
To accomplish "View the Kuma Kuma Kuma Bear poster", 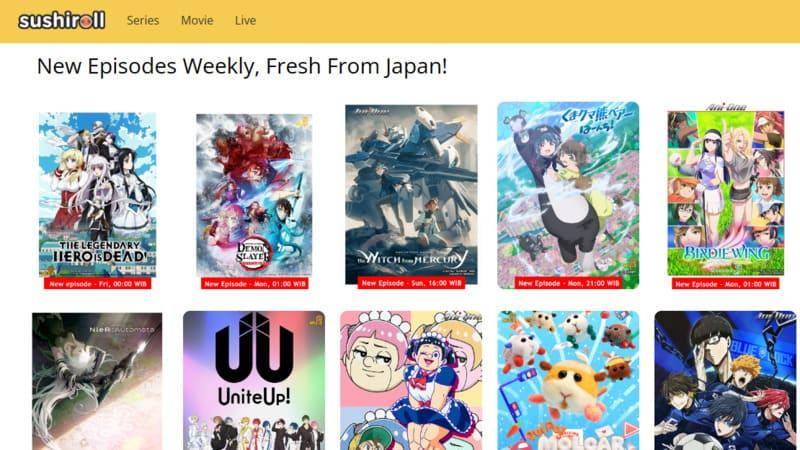I will 568,188.
